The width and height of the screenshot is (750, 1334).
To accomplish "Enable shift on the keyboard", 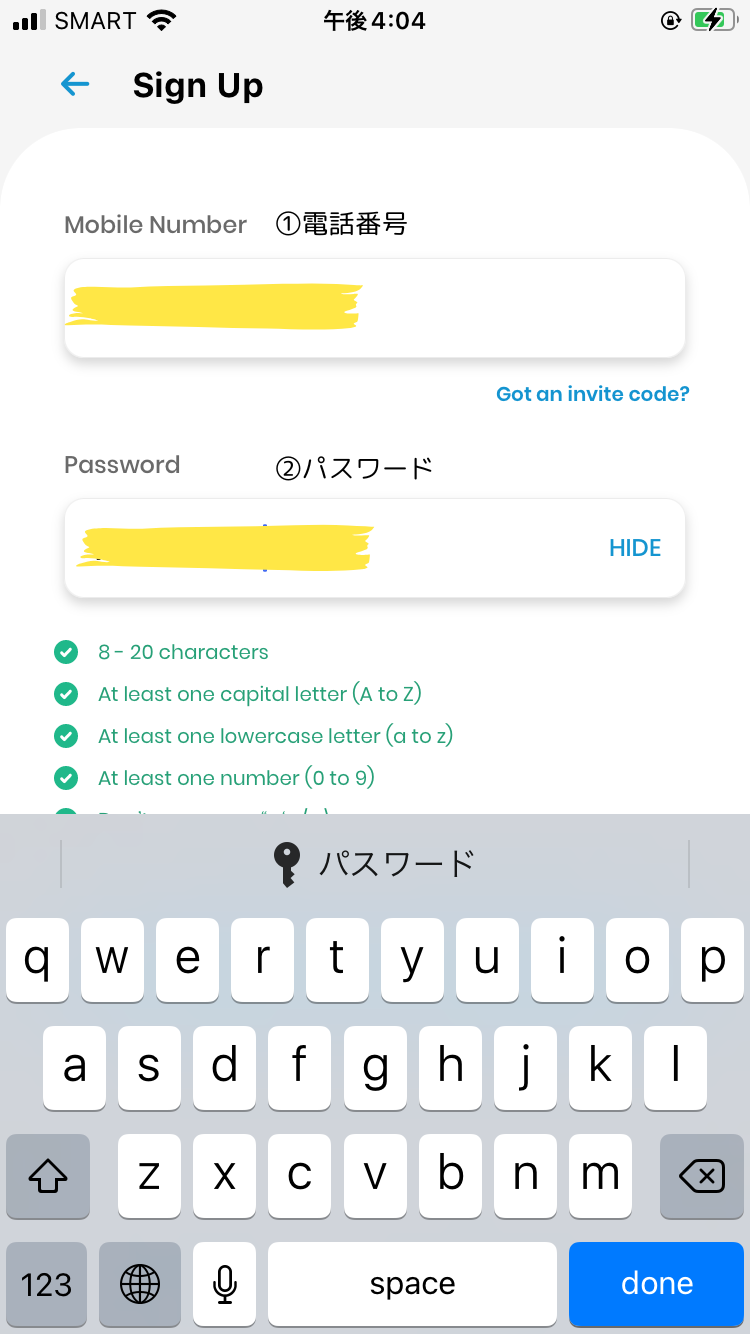I will click(x=48, y=1177).
